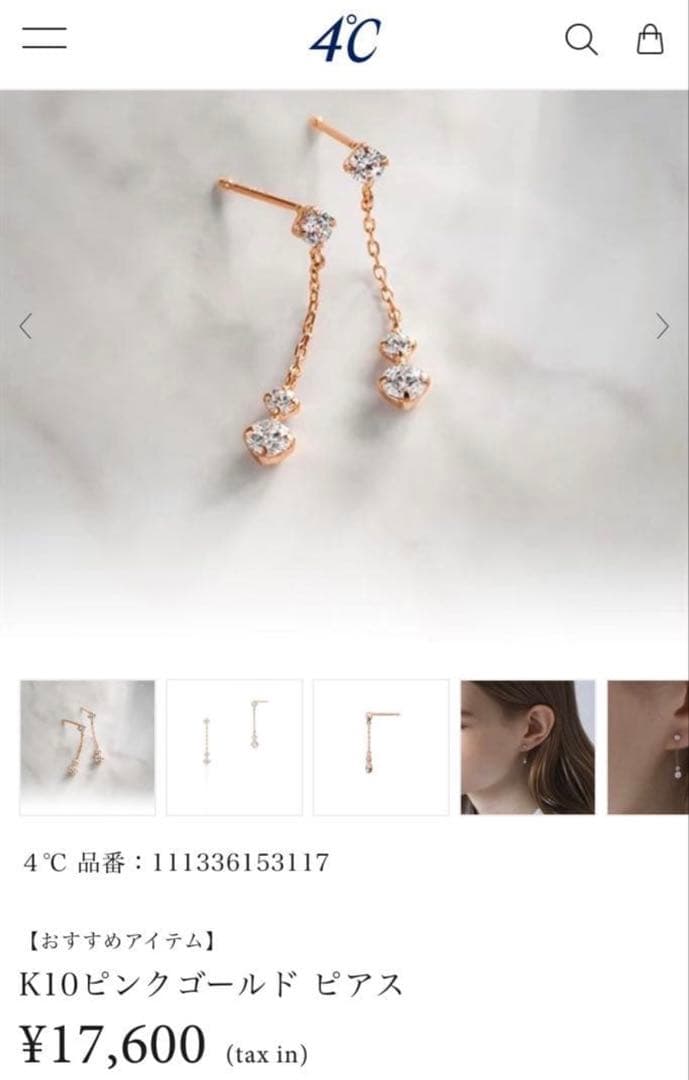Screen dimensions: 689x1080
Task: Tap the 4°C logo to go home
Action: pos(345,39)
